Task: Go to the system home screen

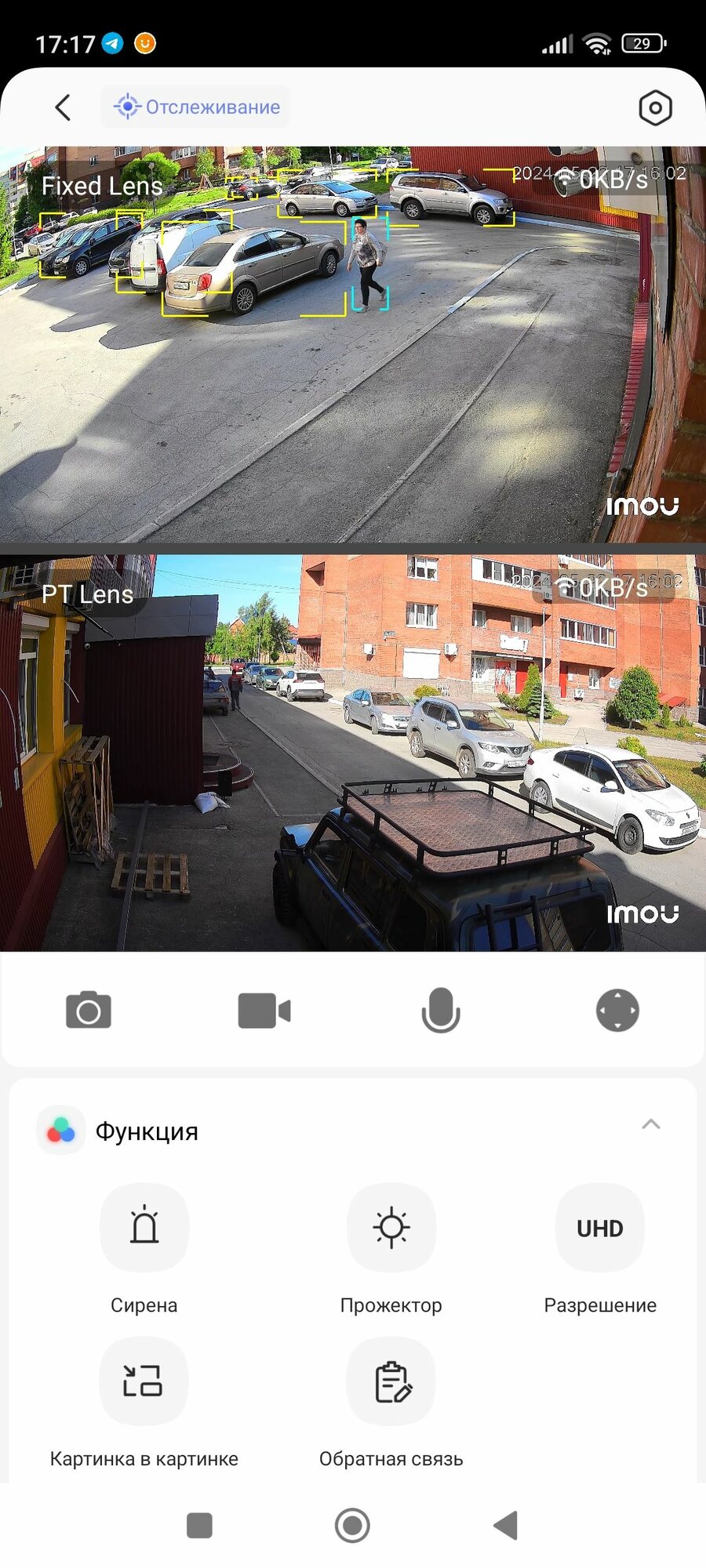Action: (x=352, y=1526)
